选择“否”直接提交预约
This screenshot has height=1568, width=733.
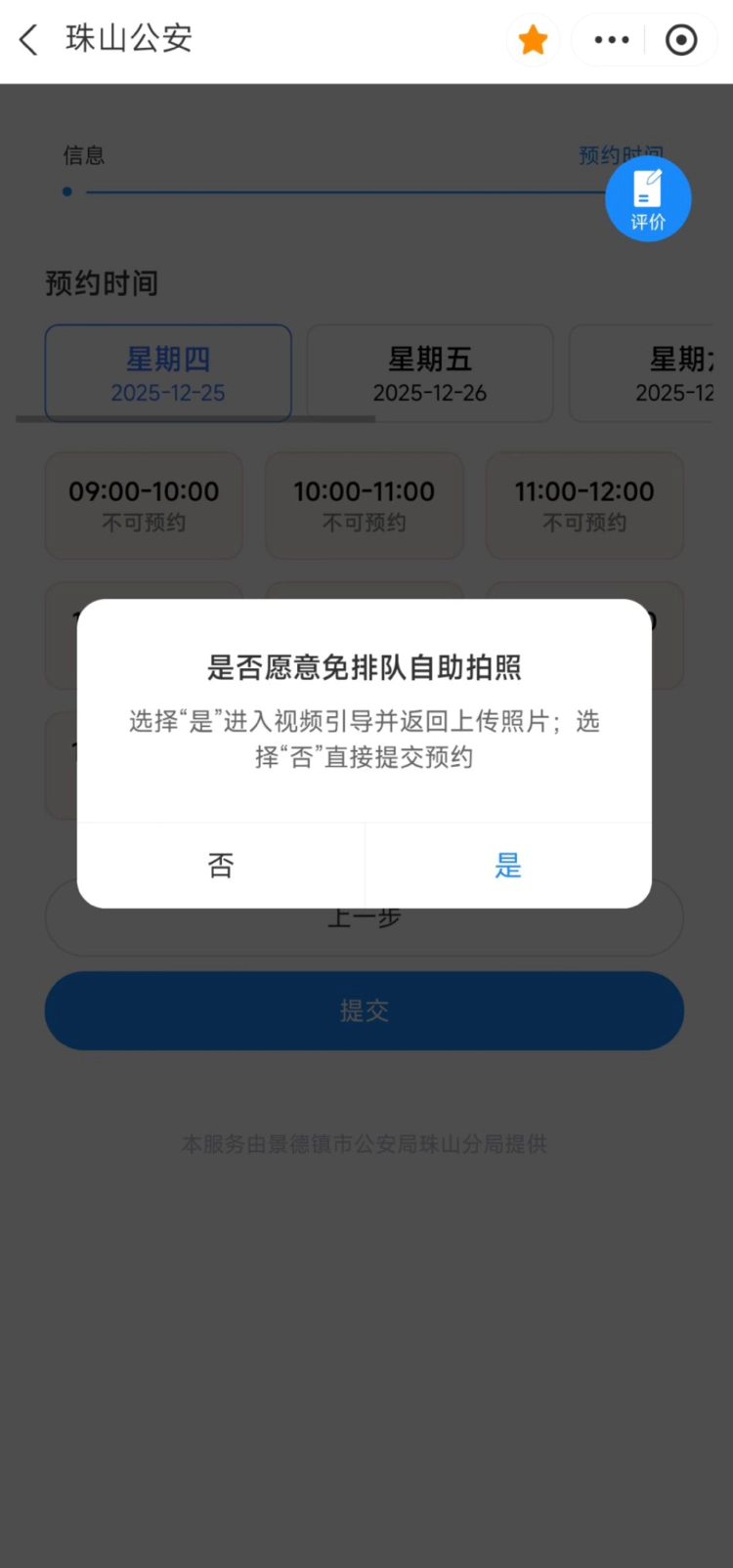pos(221,866)
